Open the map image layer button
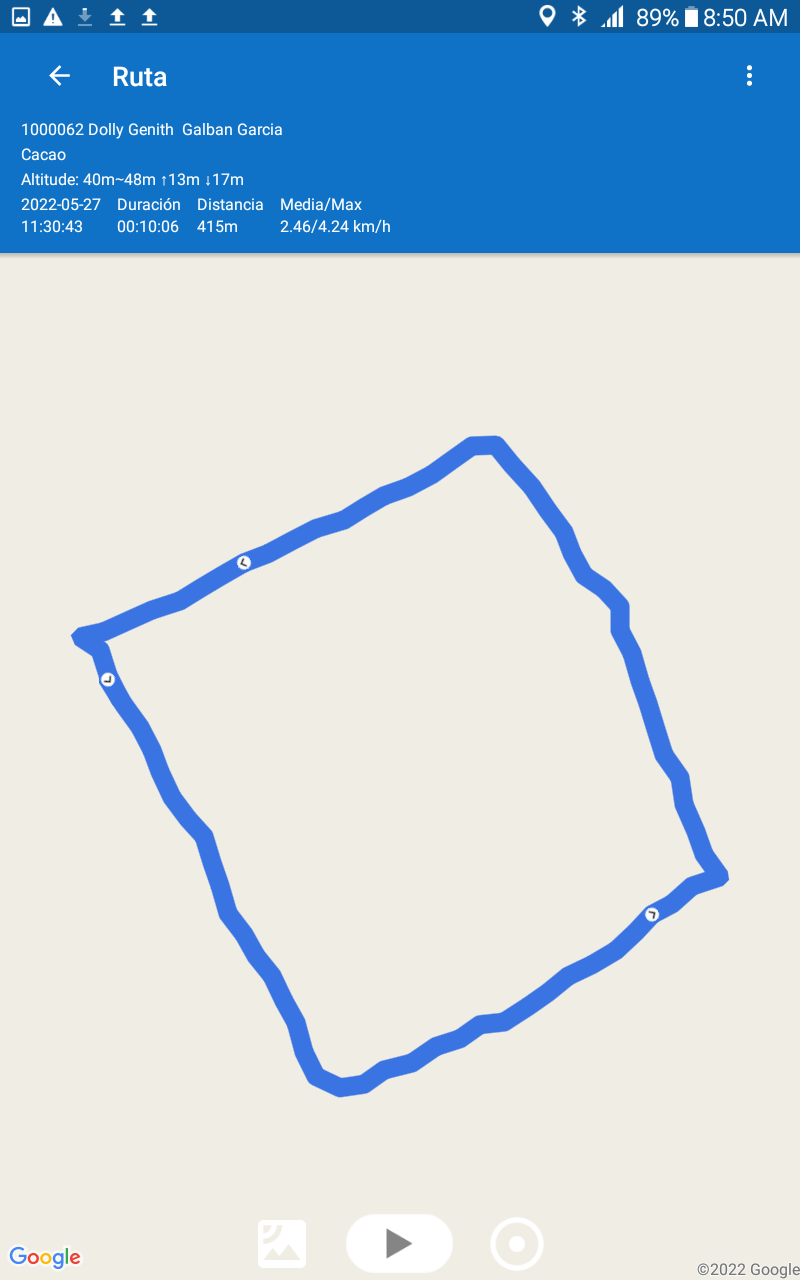This screenshot has width=800, height=1280. coord(282,1244)
